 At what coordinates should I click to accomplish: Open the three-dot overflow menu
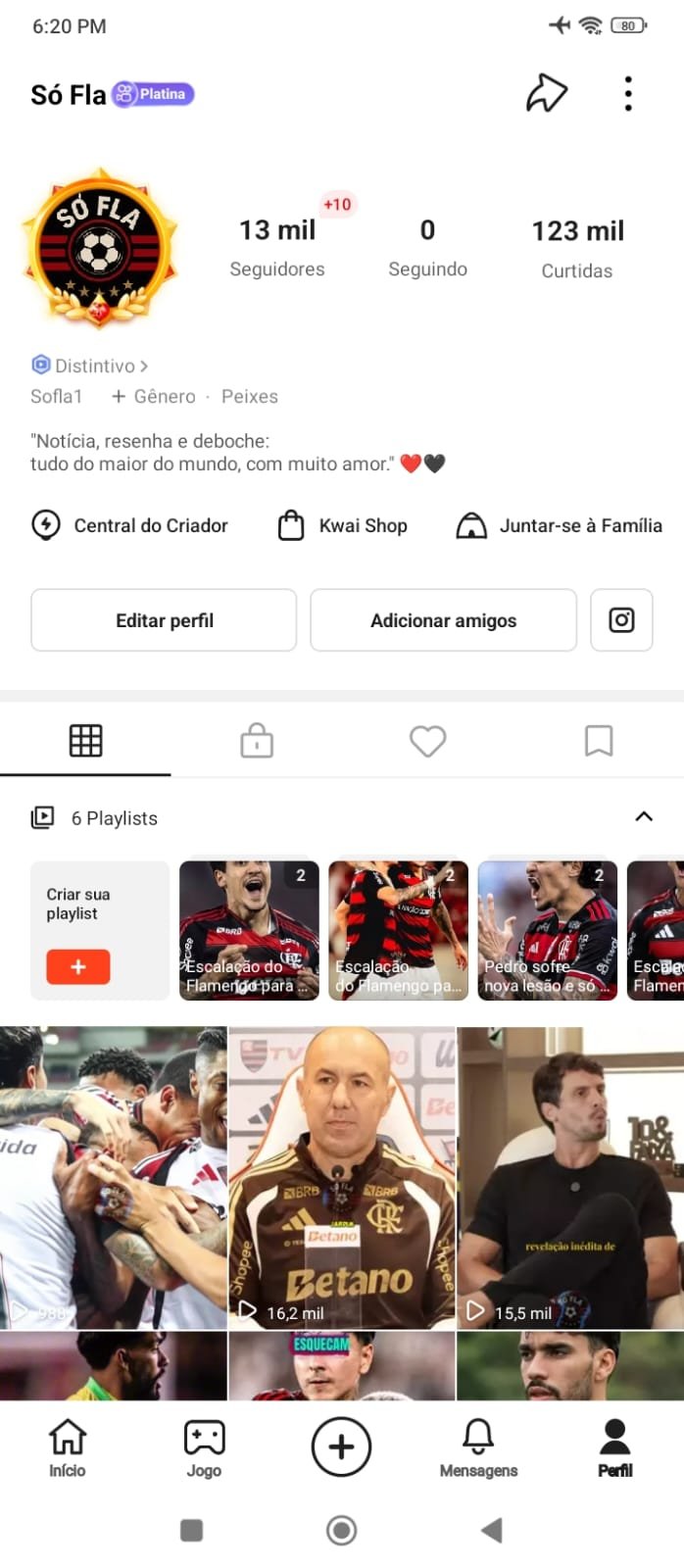tap(628, 94)
